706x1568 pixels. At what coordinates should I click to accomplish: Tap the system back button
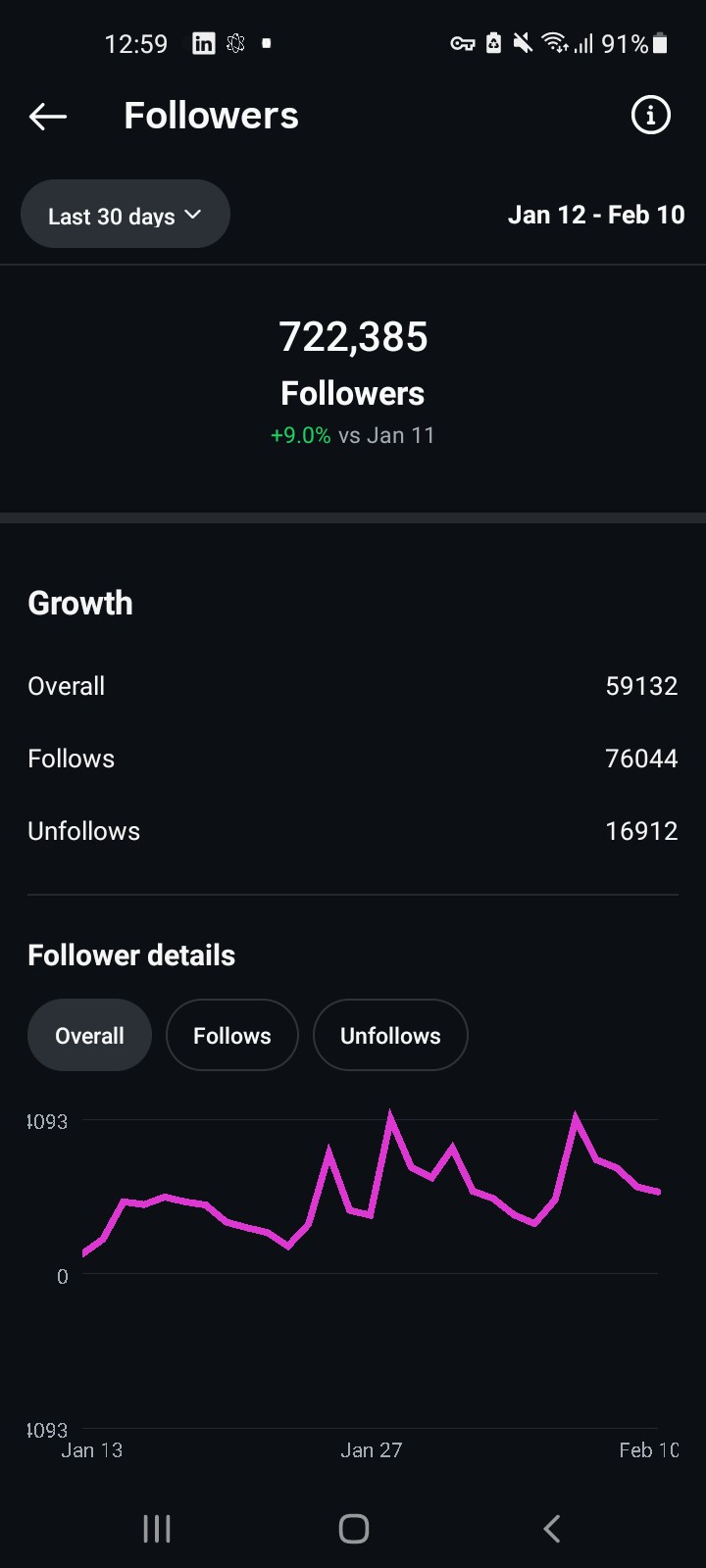(x=552, y=1529)
